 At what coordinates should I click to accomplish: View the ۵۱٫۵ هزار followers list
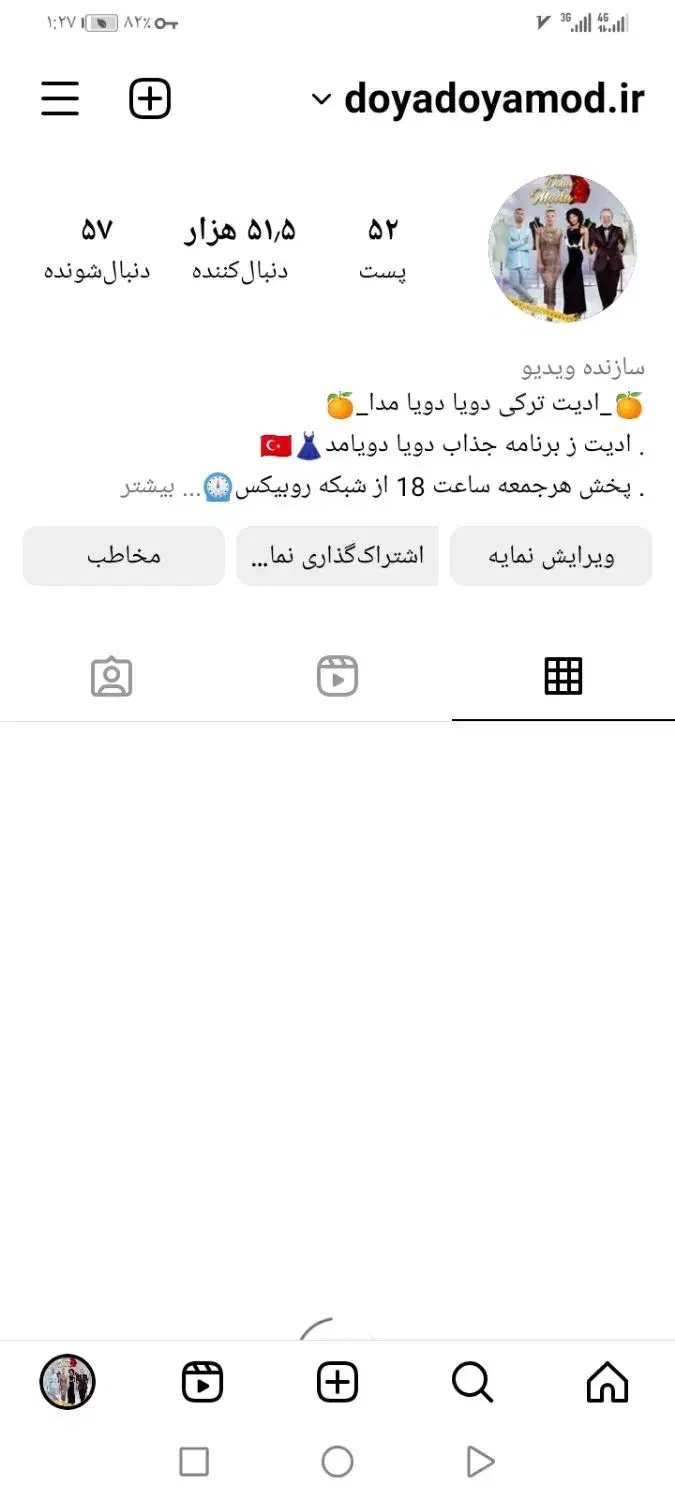coord(240,248)
